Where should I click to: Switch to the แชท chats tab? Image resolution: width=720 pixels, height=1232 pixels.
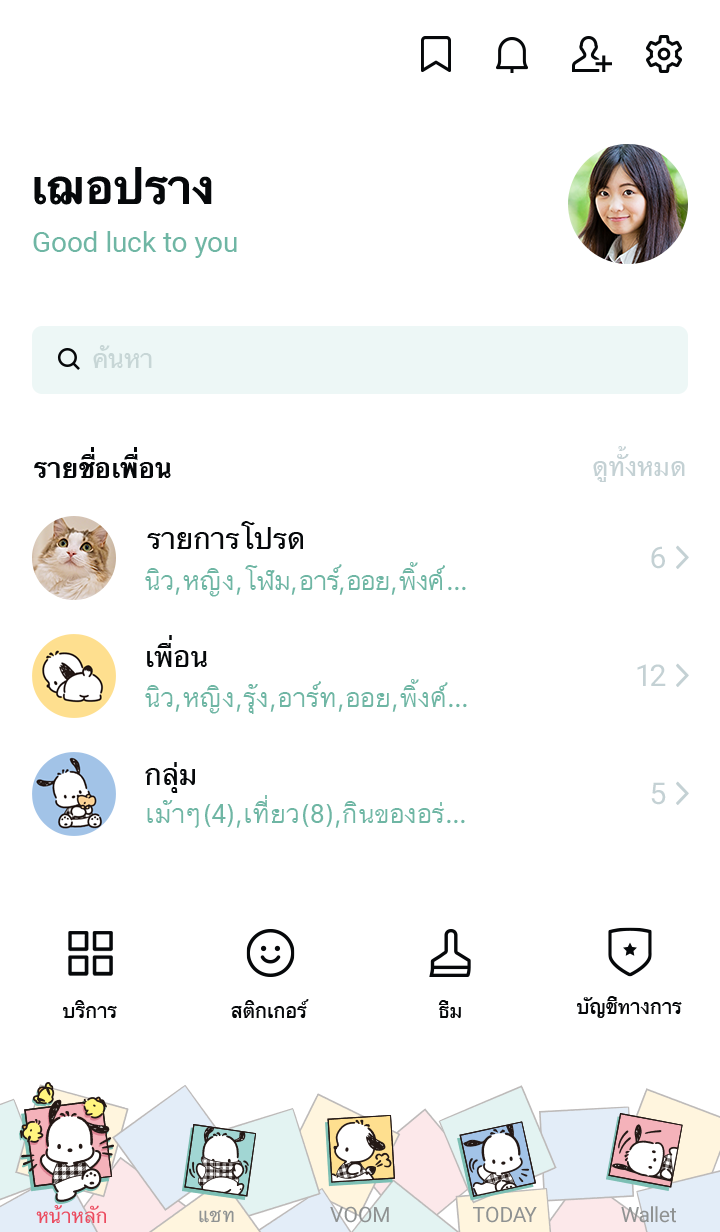pos(216,1165)
